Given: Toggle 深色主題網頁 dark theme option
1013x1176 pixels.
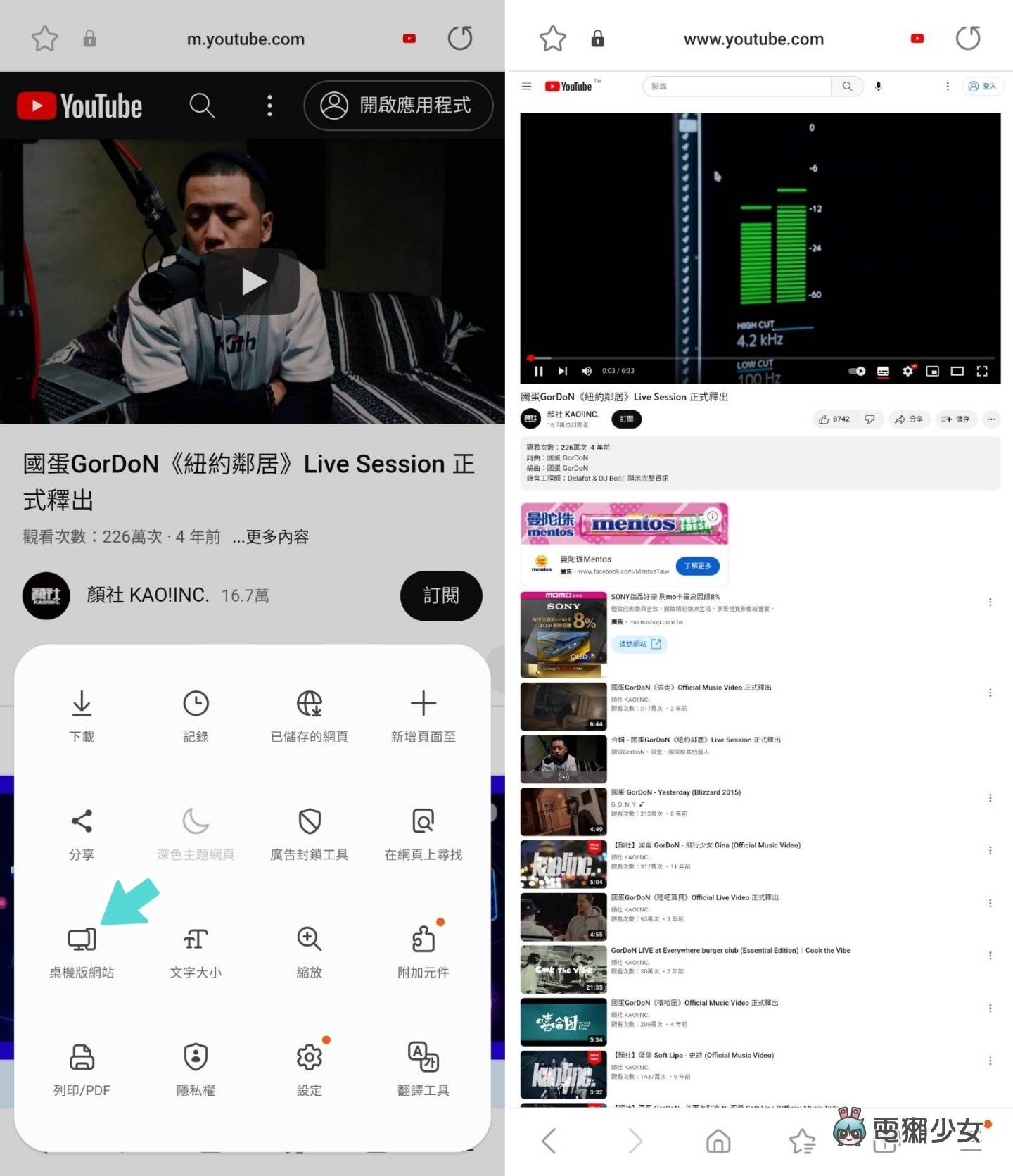Looking at the screenshot, I should click(x=195, y=835).
